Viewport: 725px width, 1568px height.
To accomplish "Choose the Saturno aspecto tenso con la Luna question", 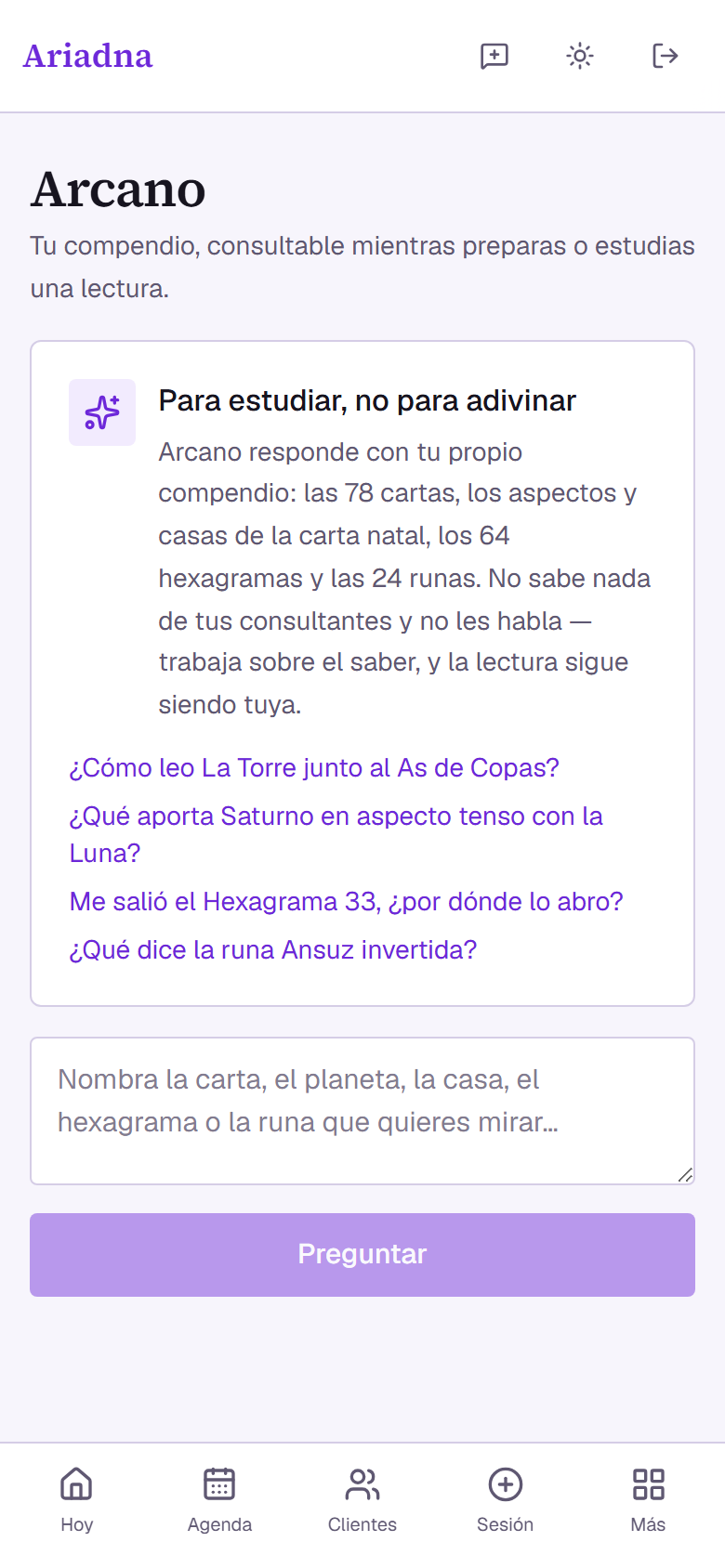I will point(336,834).
